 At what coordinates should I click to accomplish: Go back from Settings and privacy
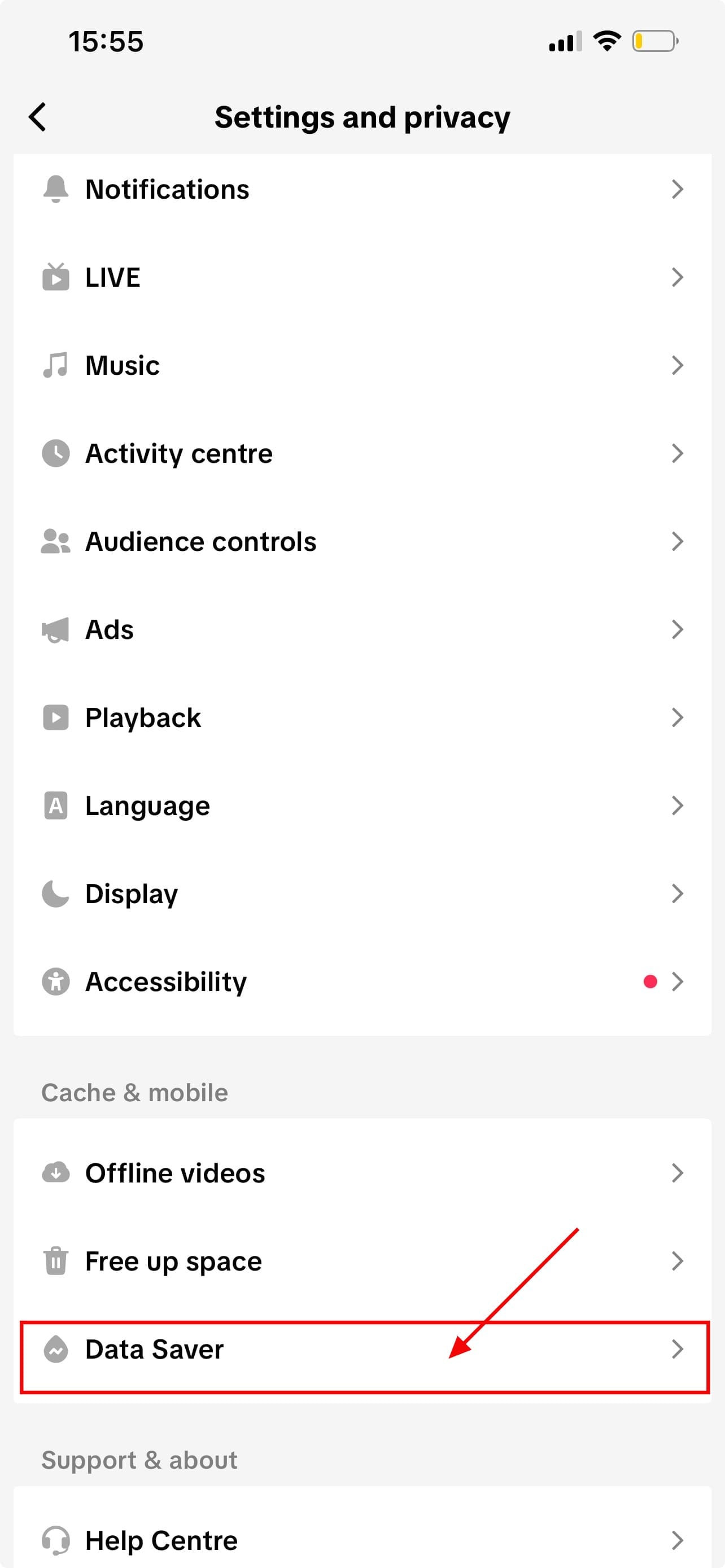click(38, 117)
